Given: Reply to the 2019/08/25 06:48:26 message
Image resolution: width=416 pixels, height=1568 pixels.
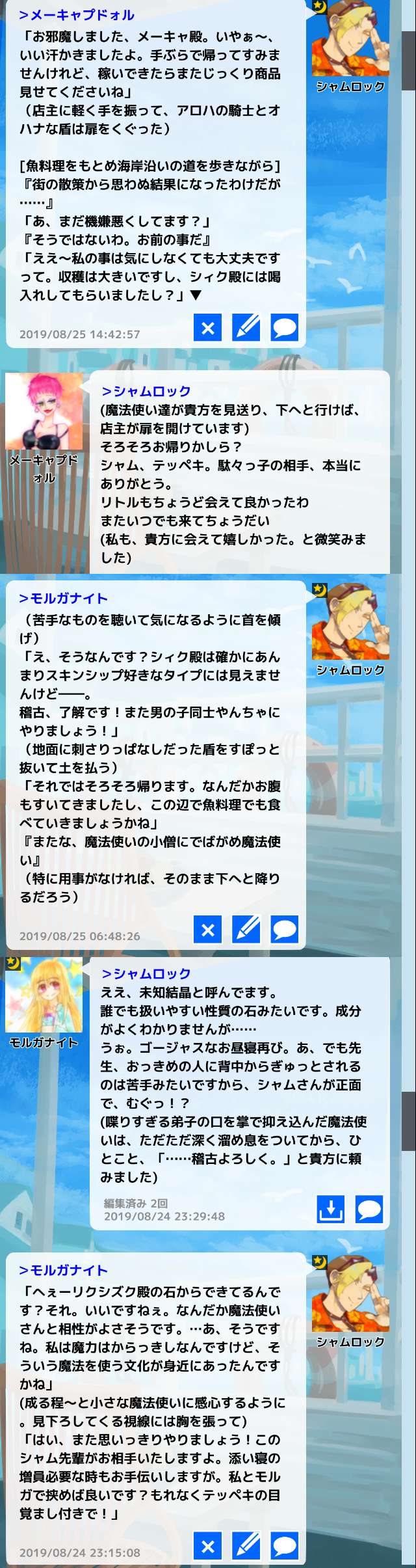Looking at the screenshot, I should click(285, 930).
